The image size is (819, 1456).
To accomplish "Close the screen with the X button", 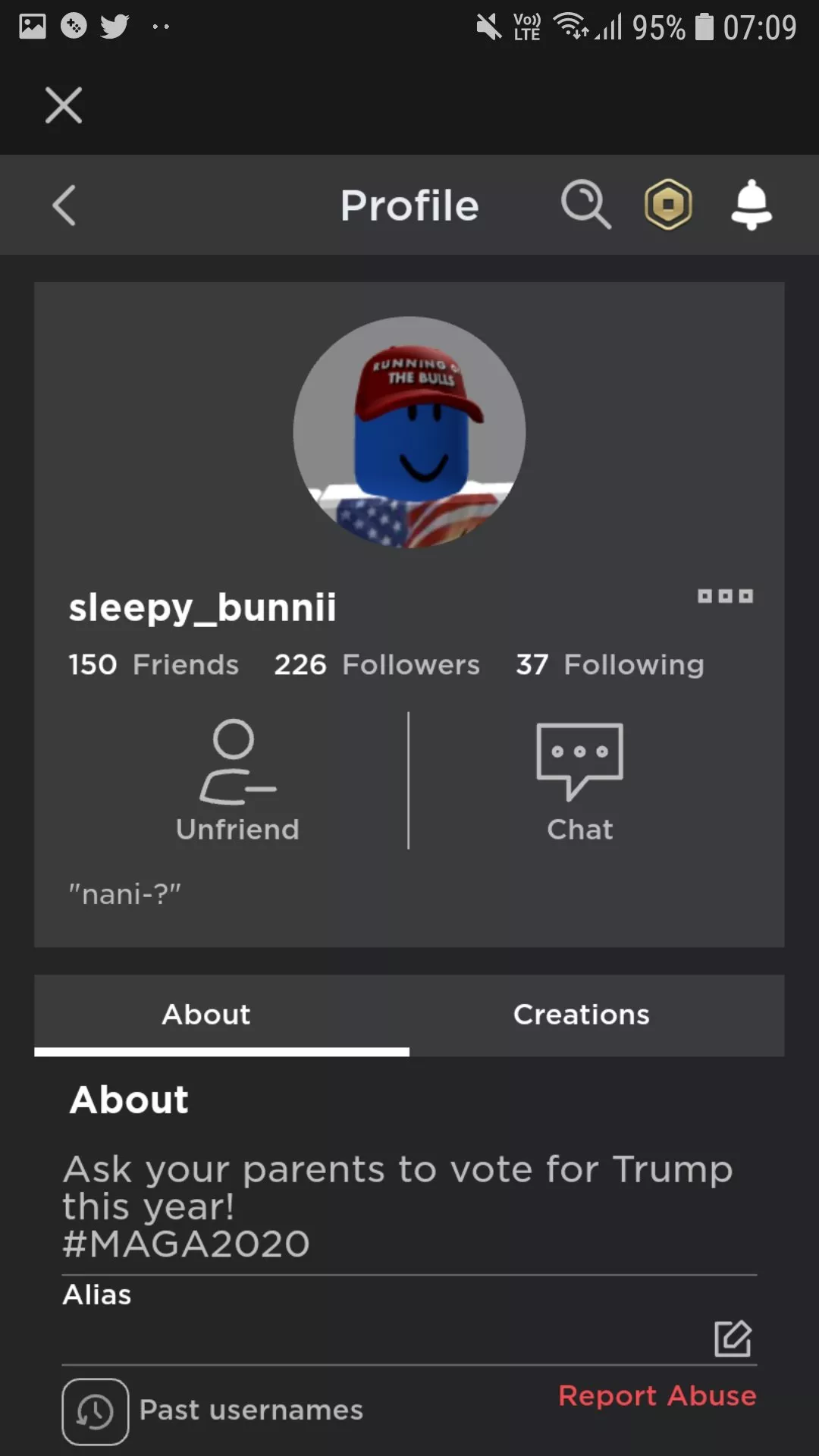I will 64,105.
